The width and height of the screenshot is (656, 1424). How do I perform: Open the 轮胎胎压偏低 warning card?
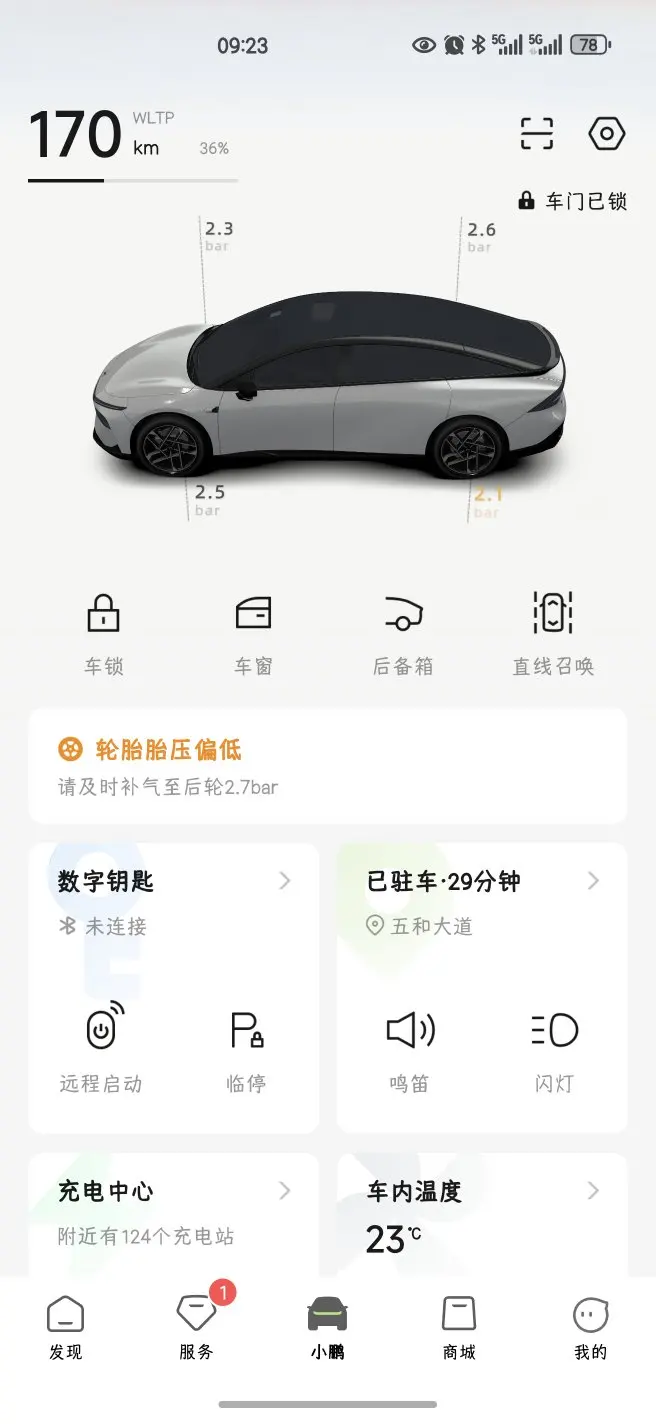328,766
